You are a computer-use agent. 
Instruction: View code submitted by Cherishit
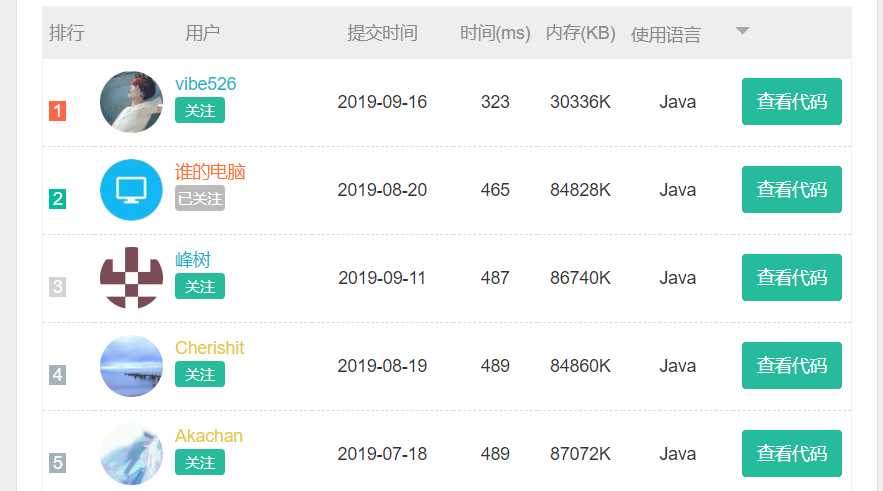pyautogui.click(x=791, y=366)
